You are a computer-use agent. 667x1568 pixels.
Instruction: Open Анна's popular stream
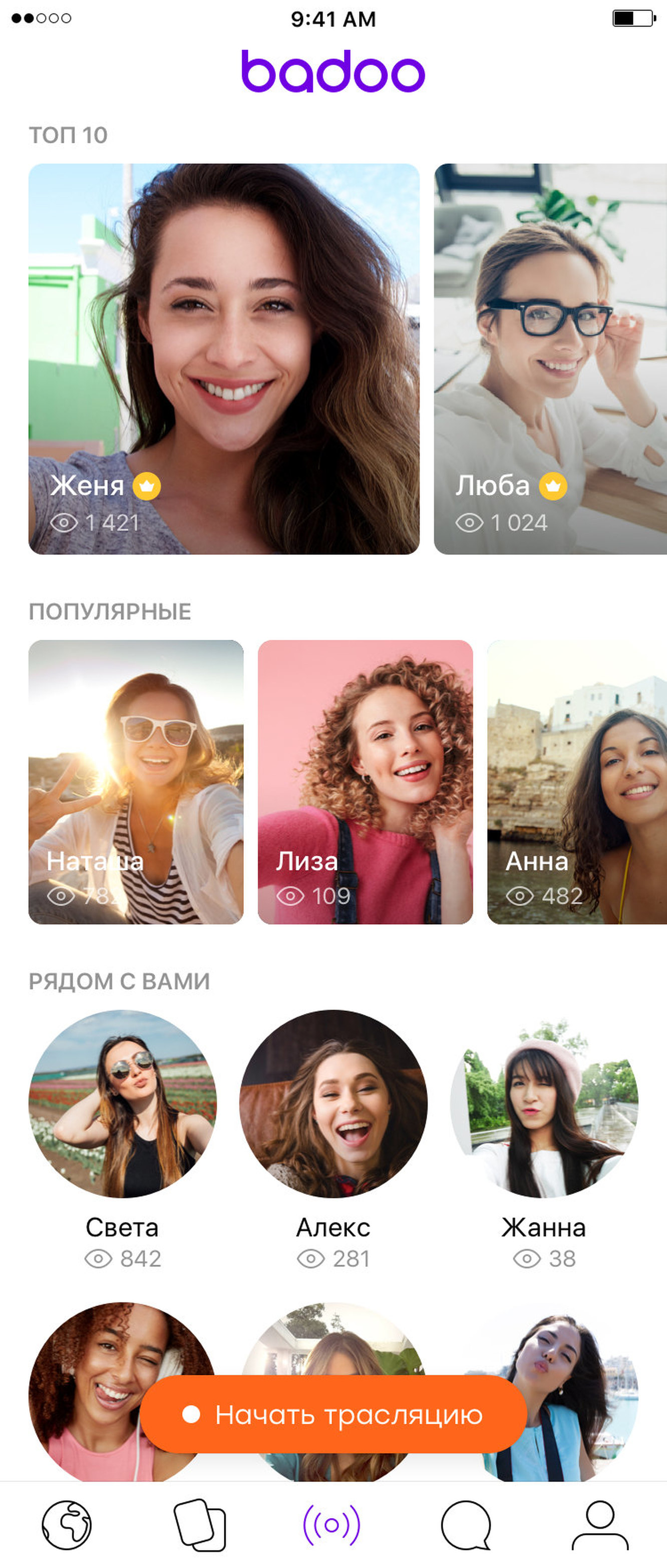[x=576, y=781]
